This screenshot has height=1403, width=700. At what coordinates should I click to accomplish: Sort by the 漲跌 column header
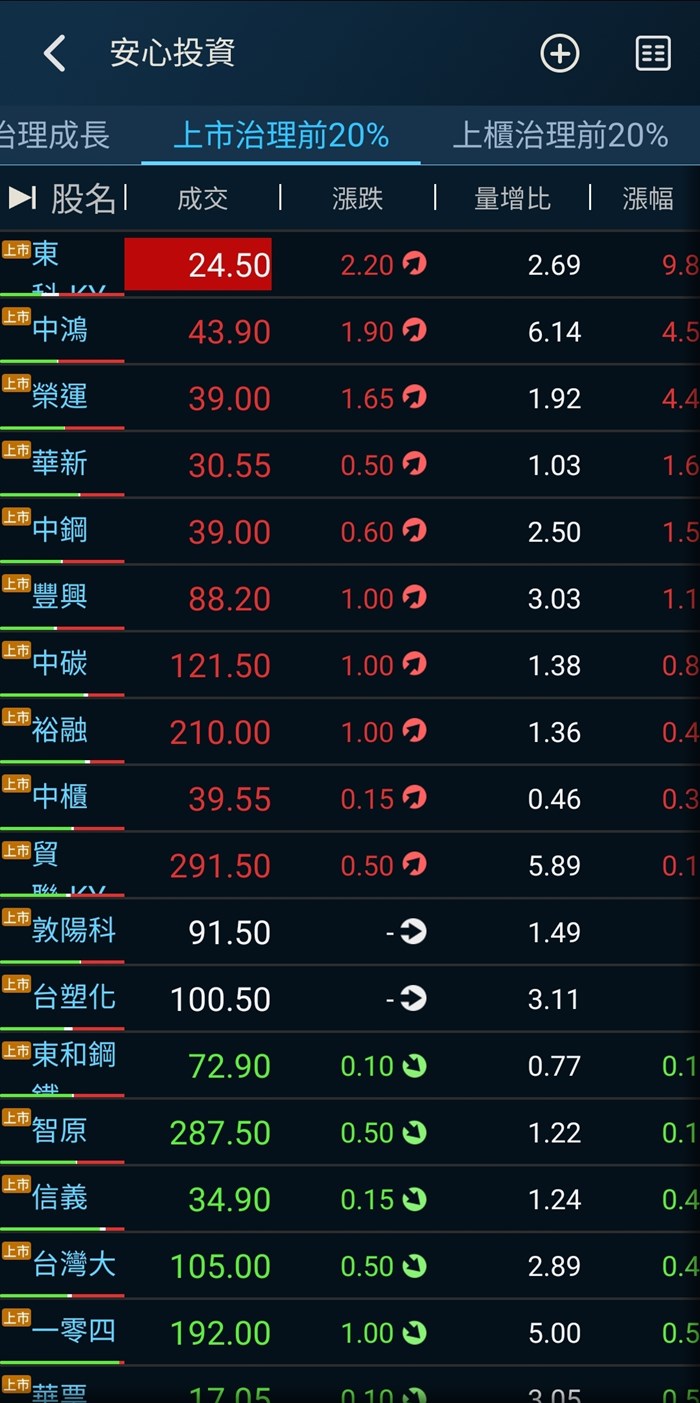358,198
